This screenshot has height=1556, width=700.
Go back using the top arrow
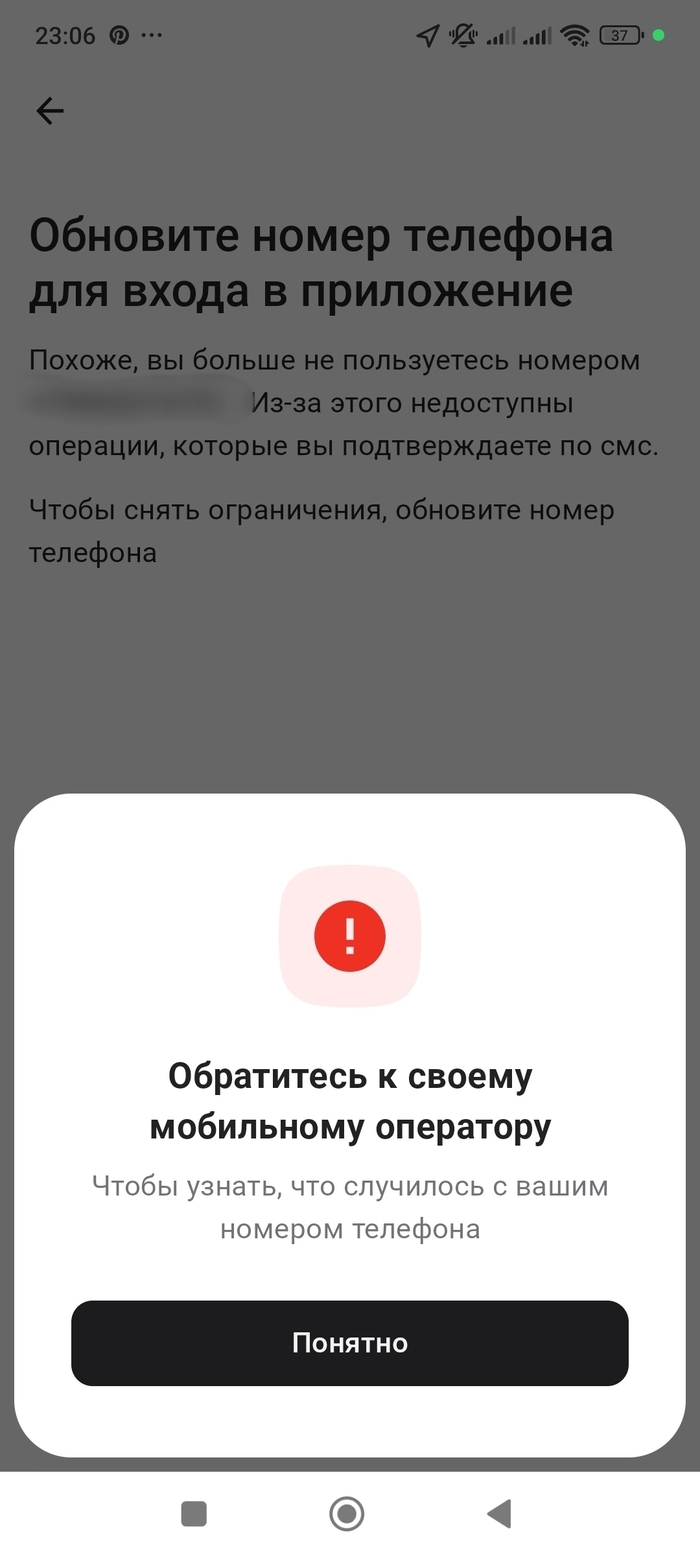(50, 111)
